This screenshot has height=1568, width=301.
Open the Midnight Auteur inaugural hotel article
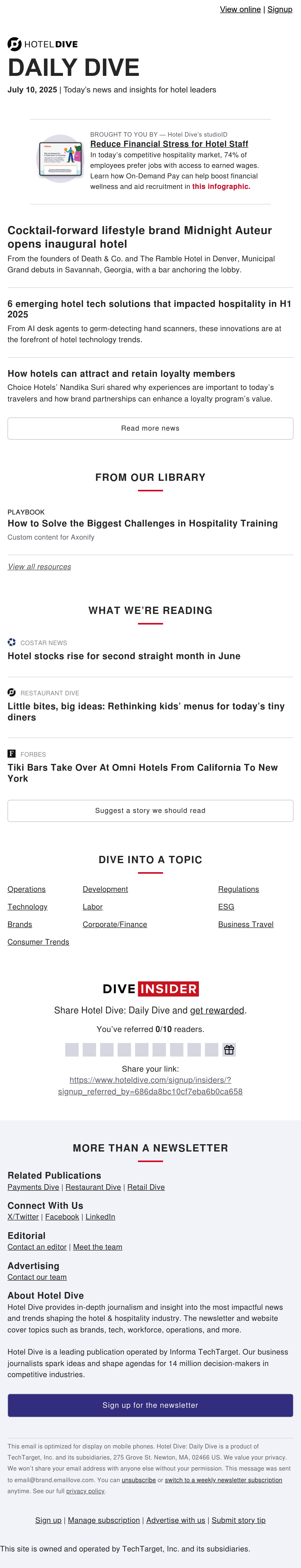[x=140, y=237]
